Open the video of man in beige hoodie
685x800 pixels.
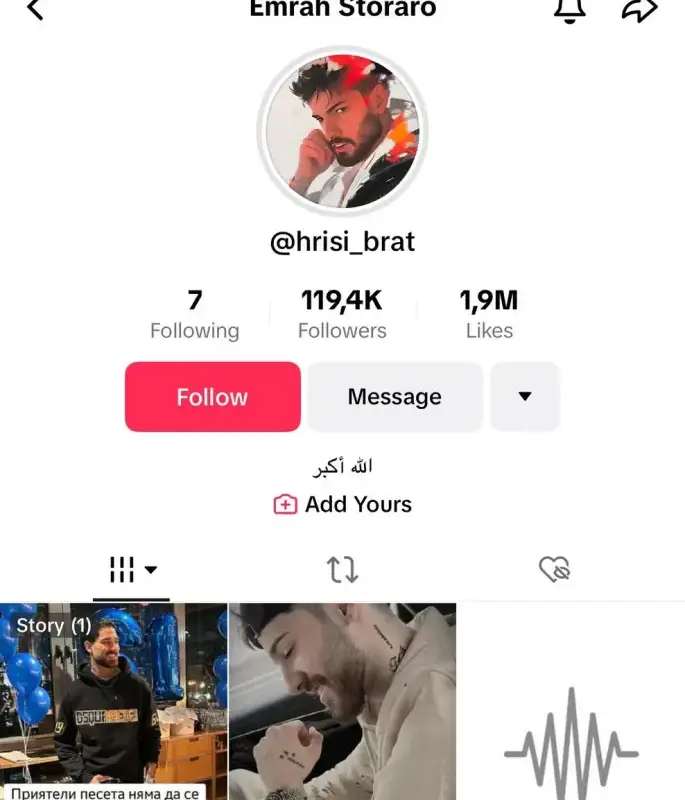click(x=342, y=700)
